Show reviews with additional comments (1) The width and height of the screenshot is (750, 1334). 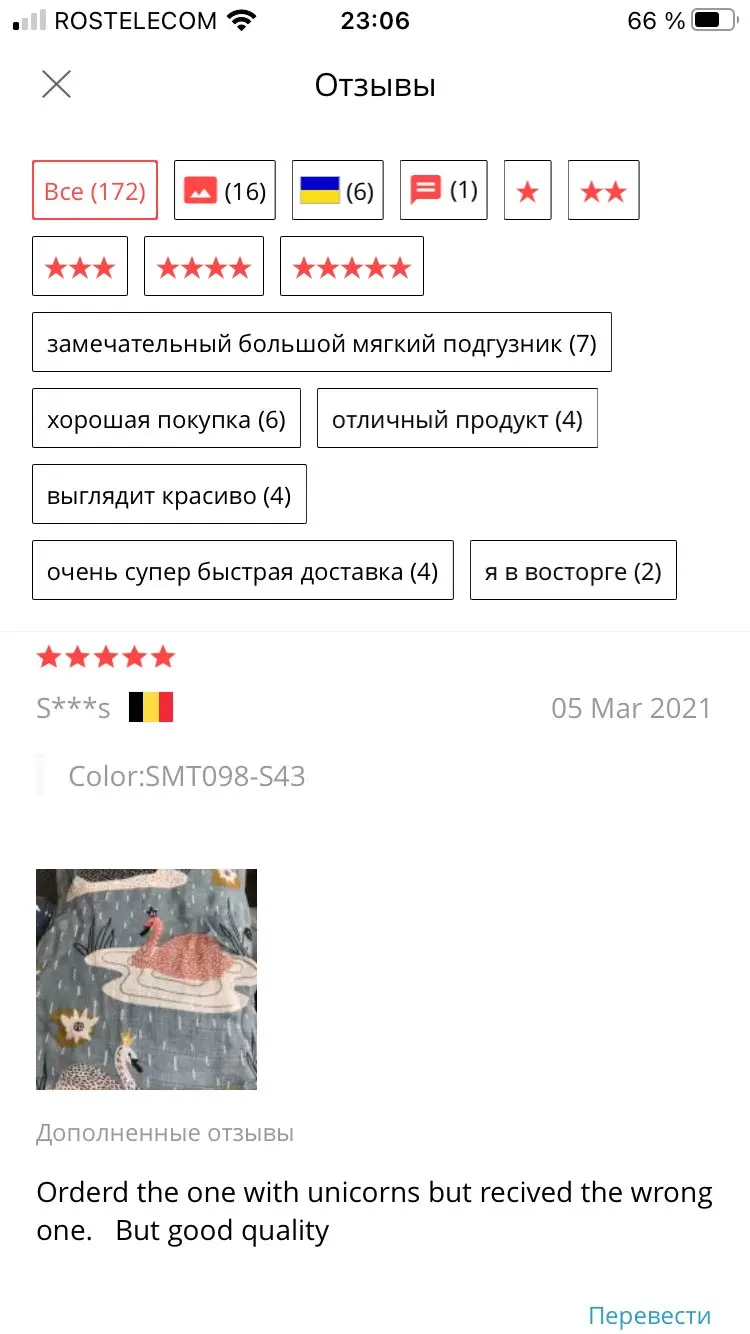(444, 190)
